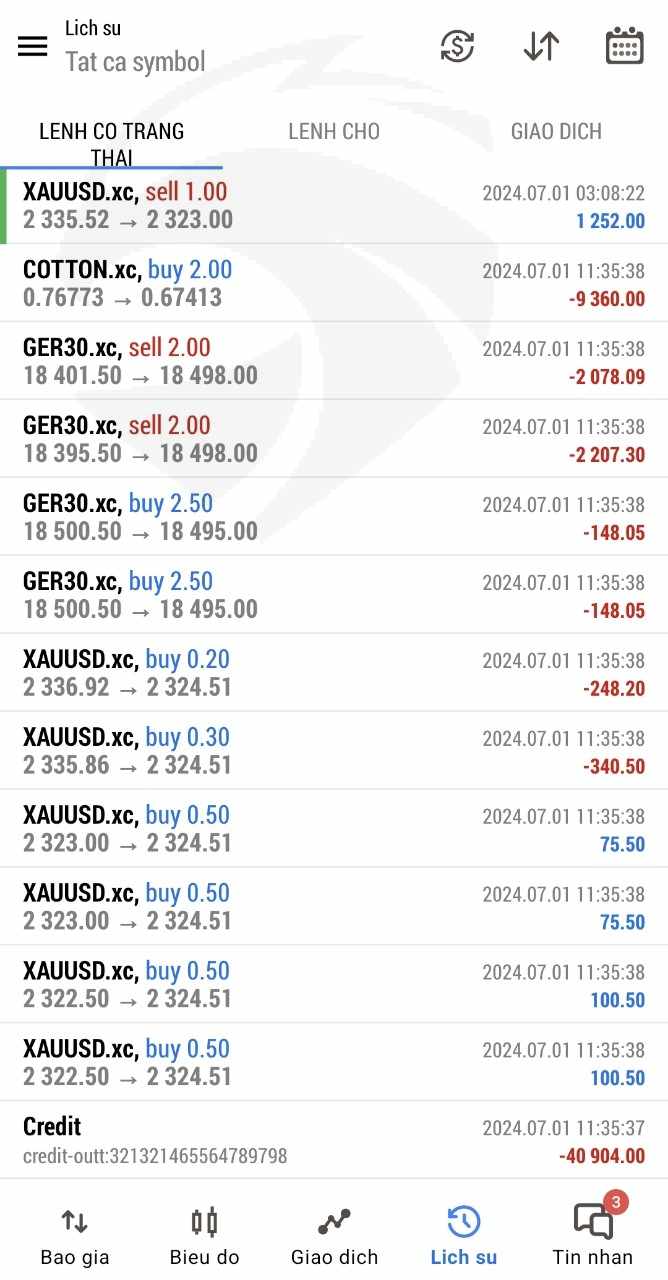
Task: Open Tin nhan messages tab
Action: pos(593,1236)
